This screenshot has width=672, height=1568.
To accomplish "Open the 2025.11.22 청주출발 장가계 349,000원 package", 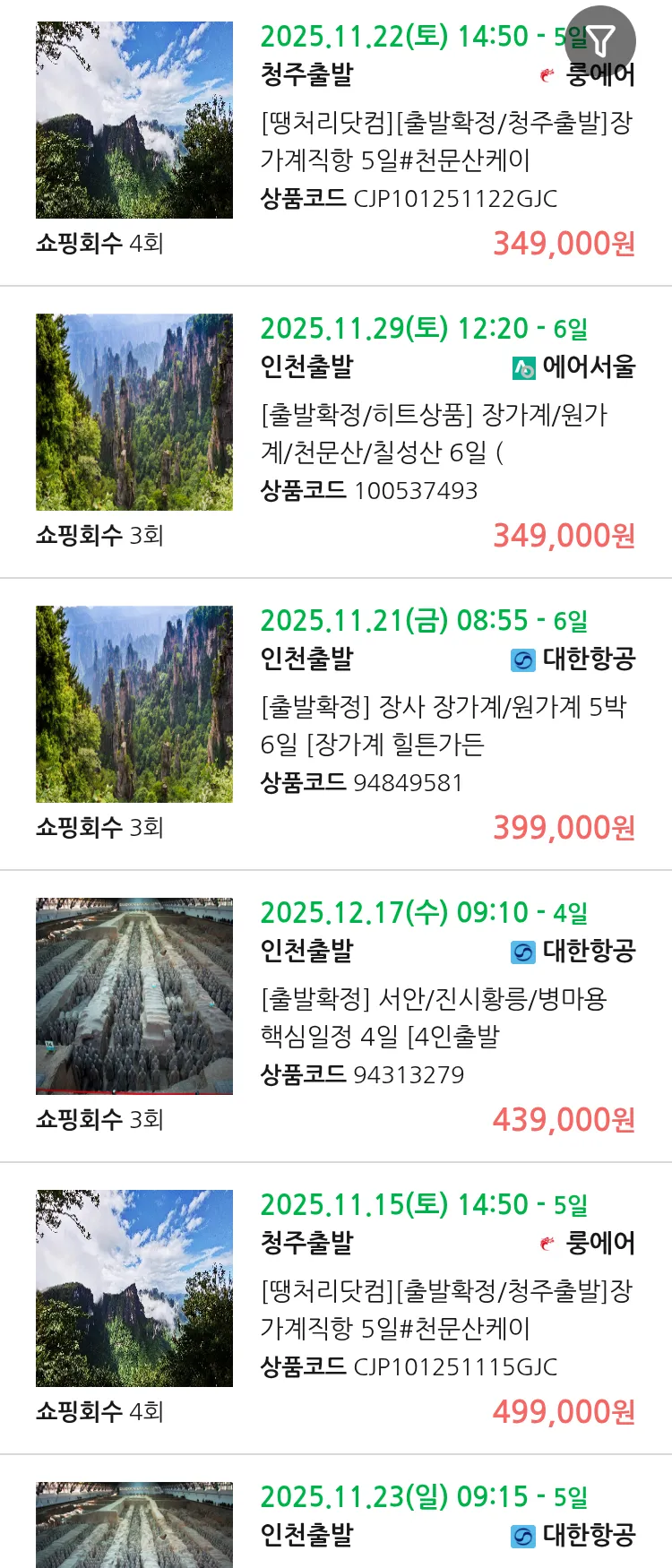I will pos(444,141).
